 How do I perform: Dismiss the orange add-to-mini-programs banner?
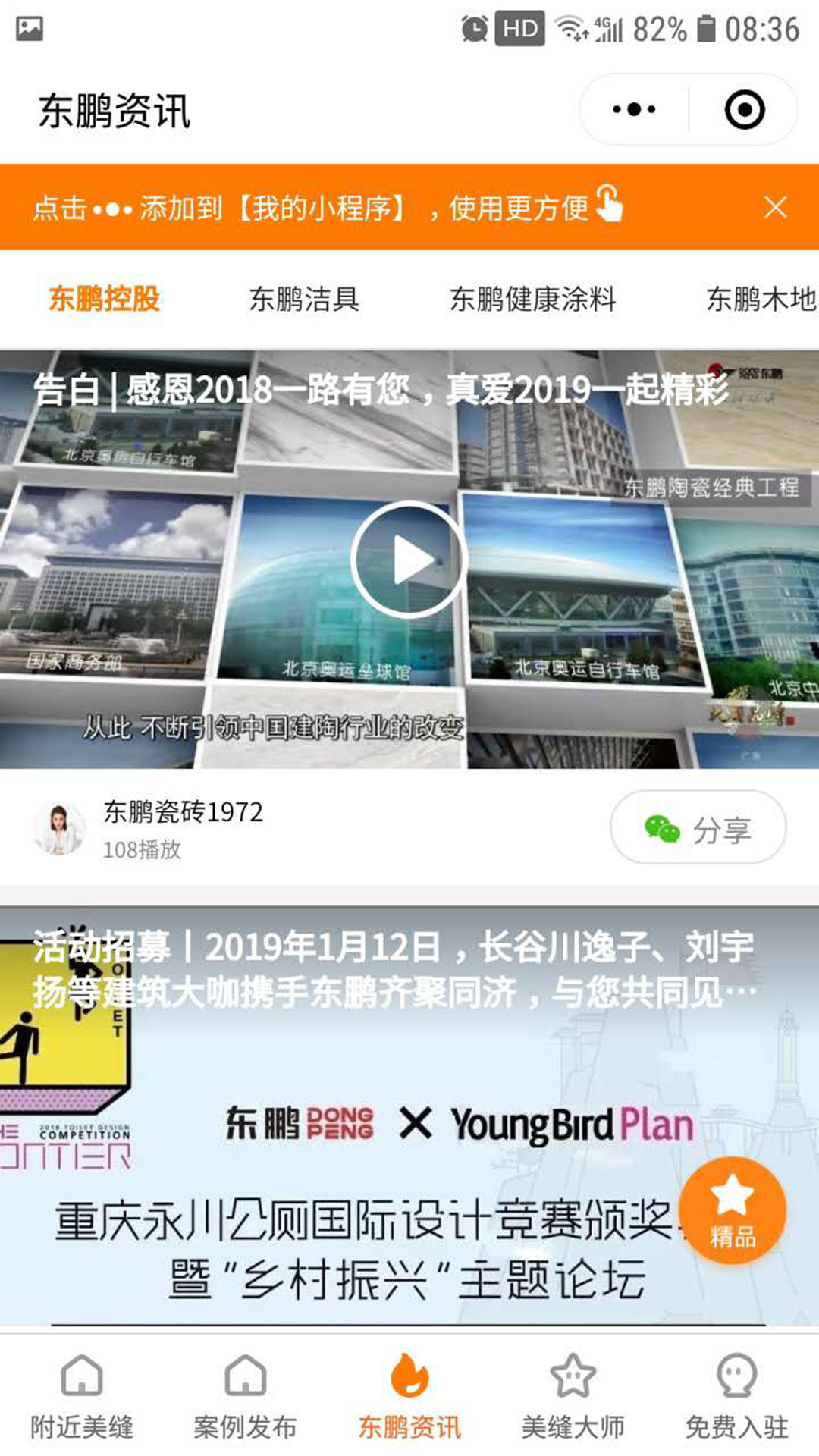tap(775, 207)
